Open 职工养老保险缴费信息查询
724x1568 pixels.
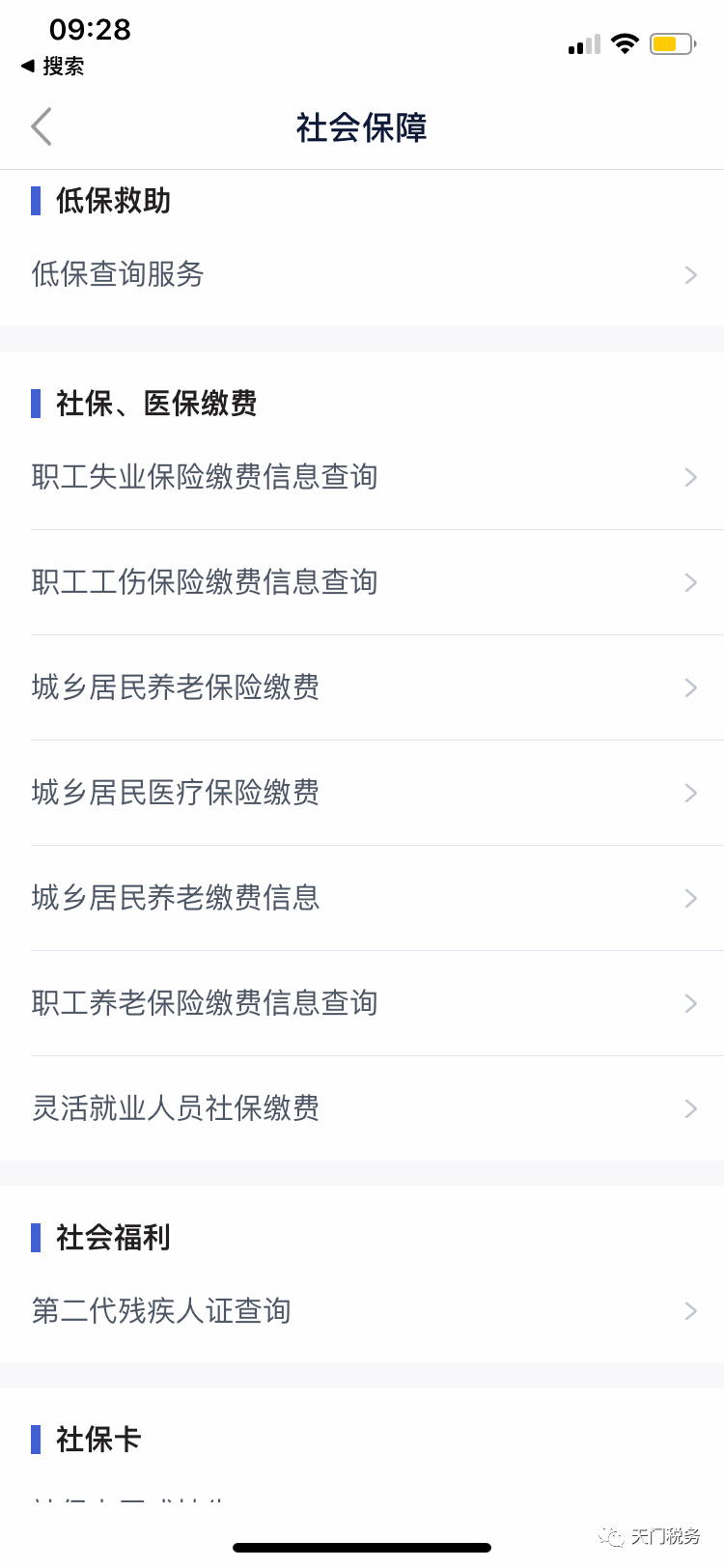click(x=362, y=1003)
